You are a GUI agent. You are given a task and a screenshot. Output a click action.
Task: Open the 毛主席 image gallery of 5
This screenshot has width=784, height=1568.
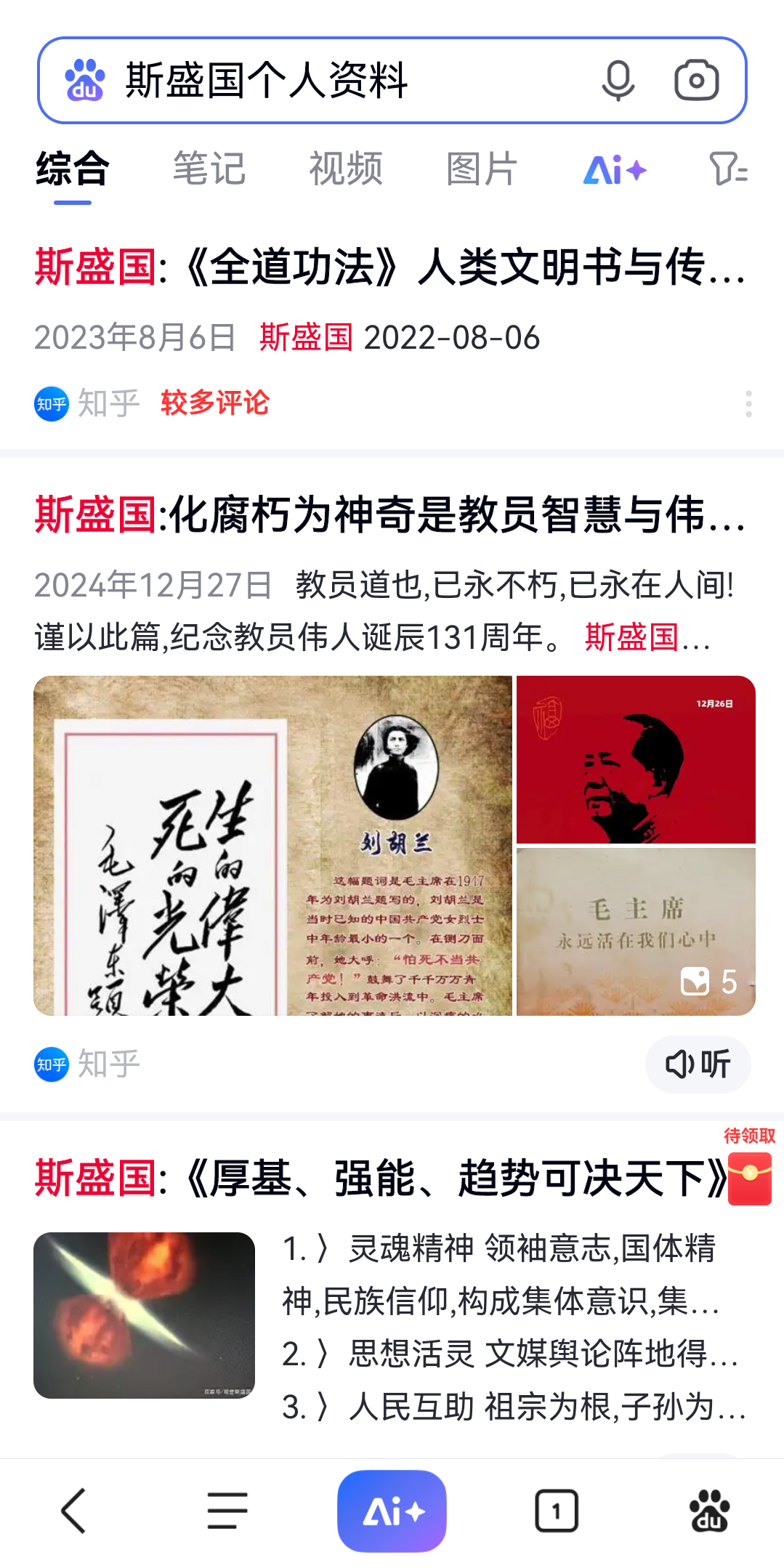pos(636,931)
